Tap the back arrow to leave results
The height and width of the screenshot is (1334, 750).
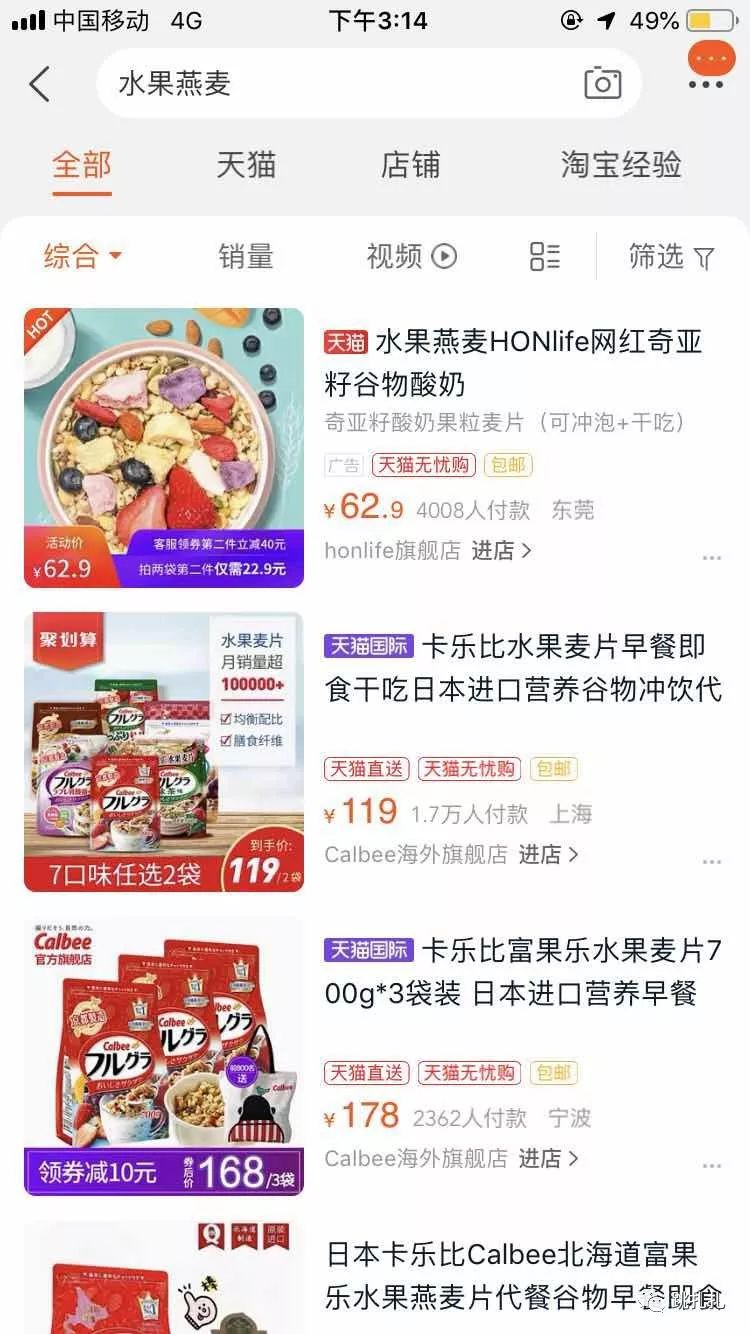click(x=40, y=84)
